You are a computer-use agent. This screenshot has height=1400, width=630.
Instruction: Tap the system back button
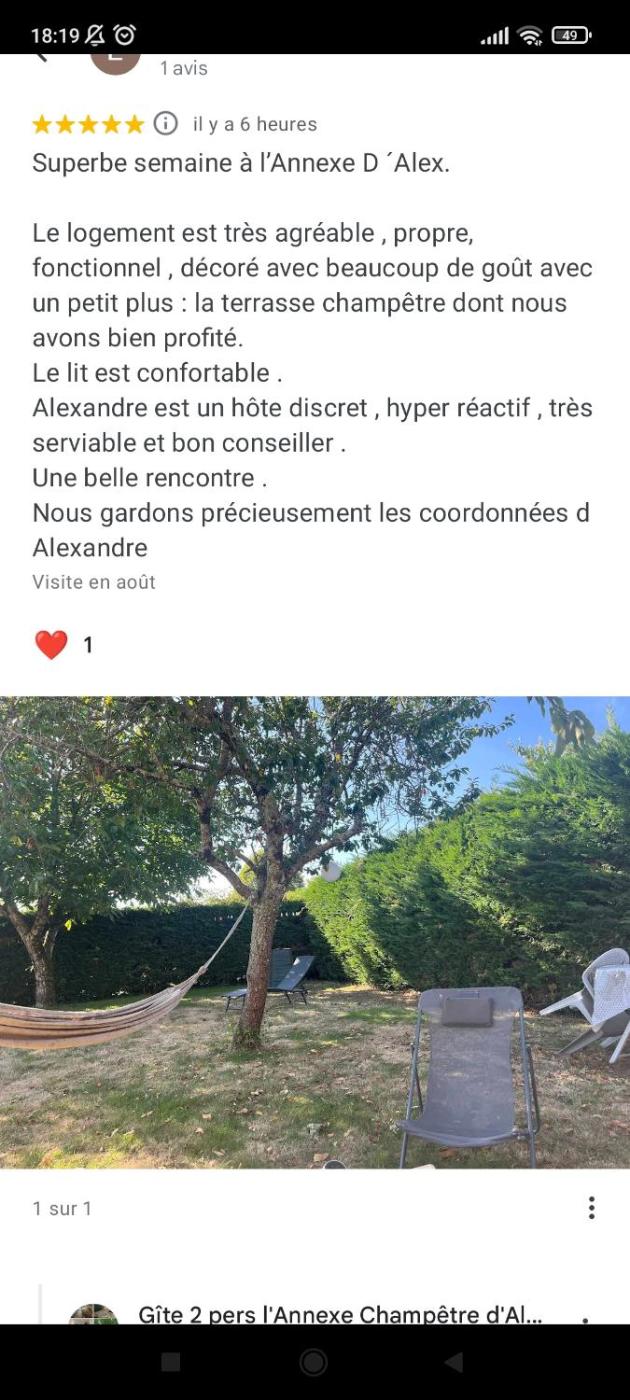tap(454, 1362)
